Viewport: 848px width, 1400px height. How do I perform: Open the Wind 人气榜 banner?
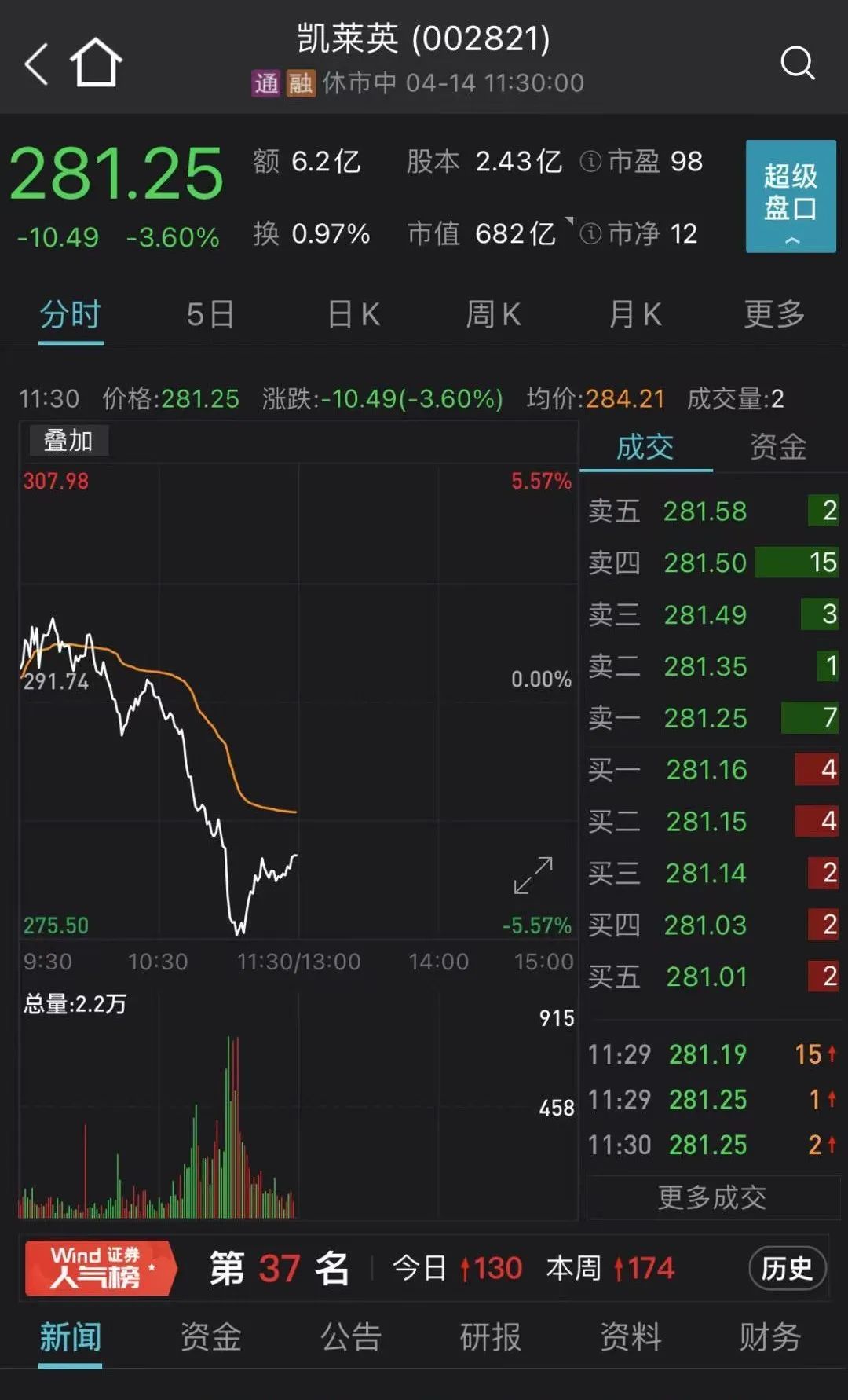pyautogui.click(x=101, y=1268)
